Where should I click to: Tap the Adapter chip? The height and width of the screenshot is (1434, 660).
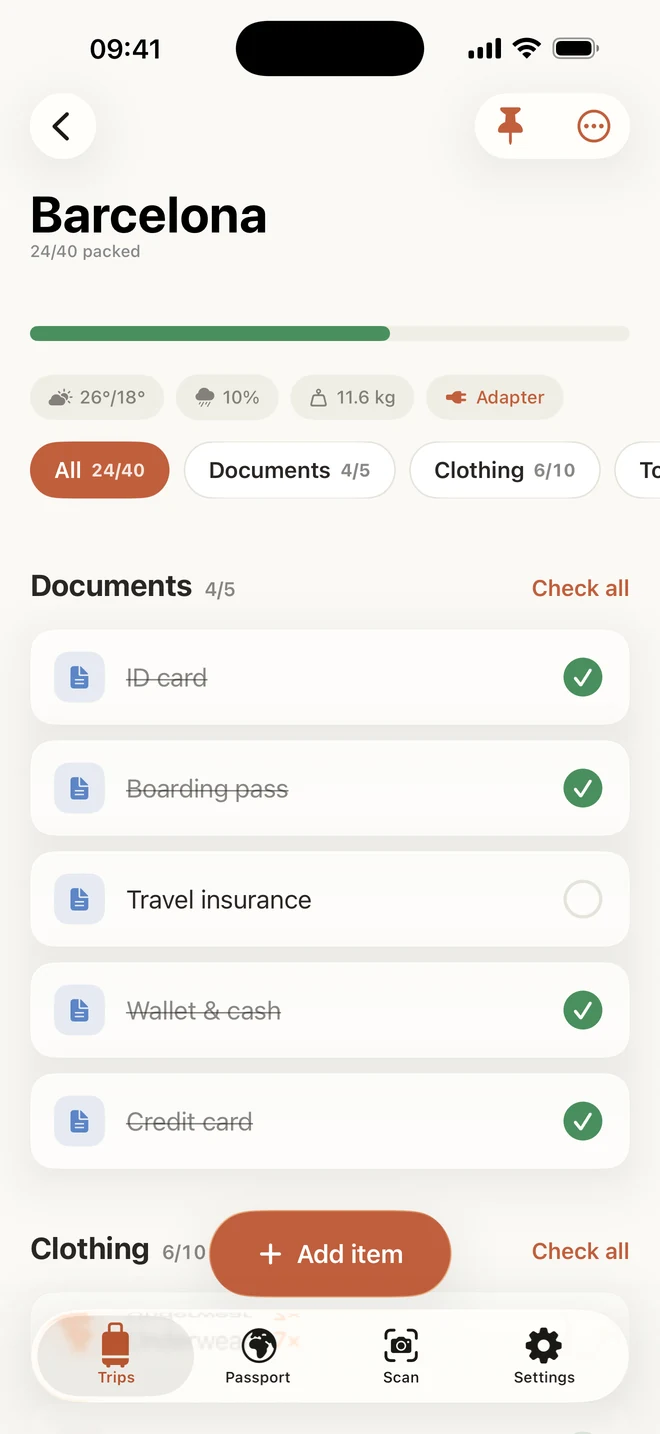coord(495,397)
